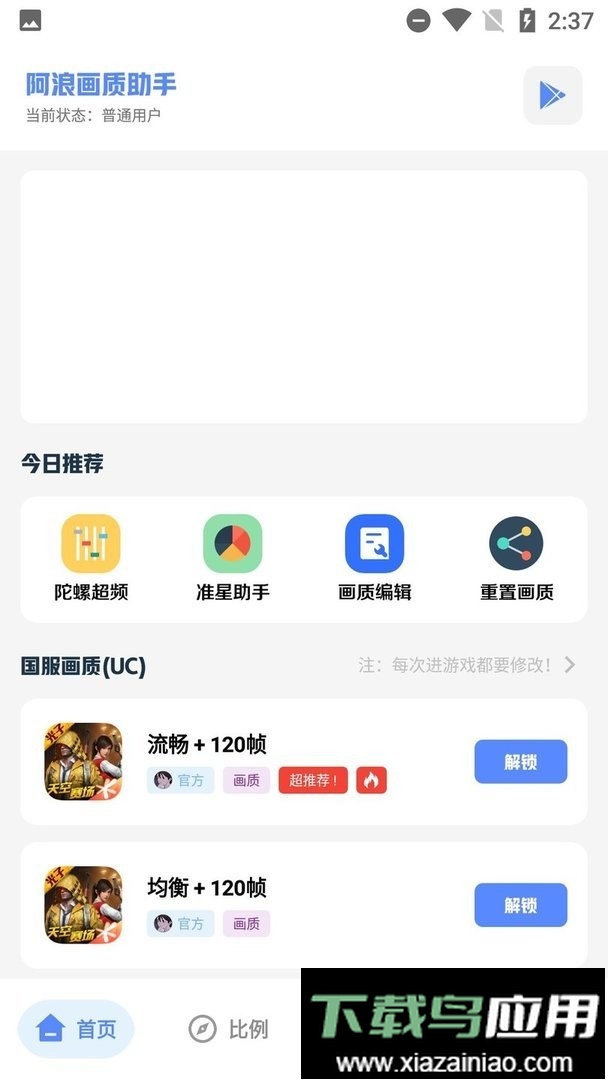Select 重置画质 to reset quality
This screenshot has width=608, height=1080.
516,557
